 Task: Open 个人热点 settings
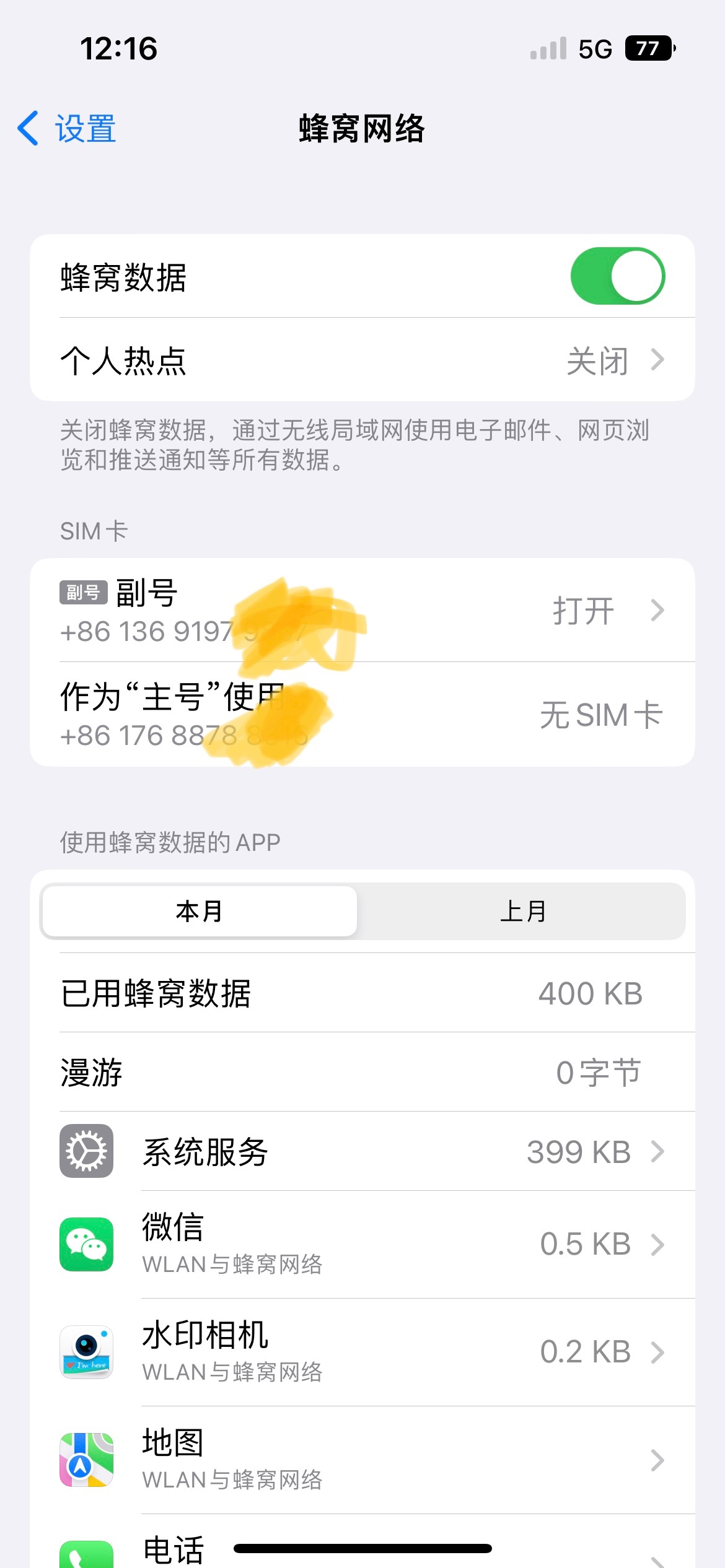click(362, 360)
